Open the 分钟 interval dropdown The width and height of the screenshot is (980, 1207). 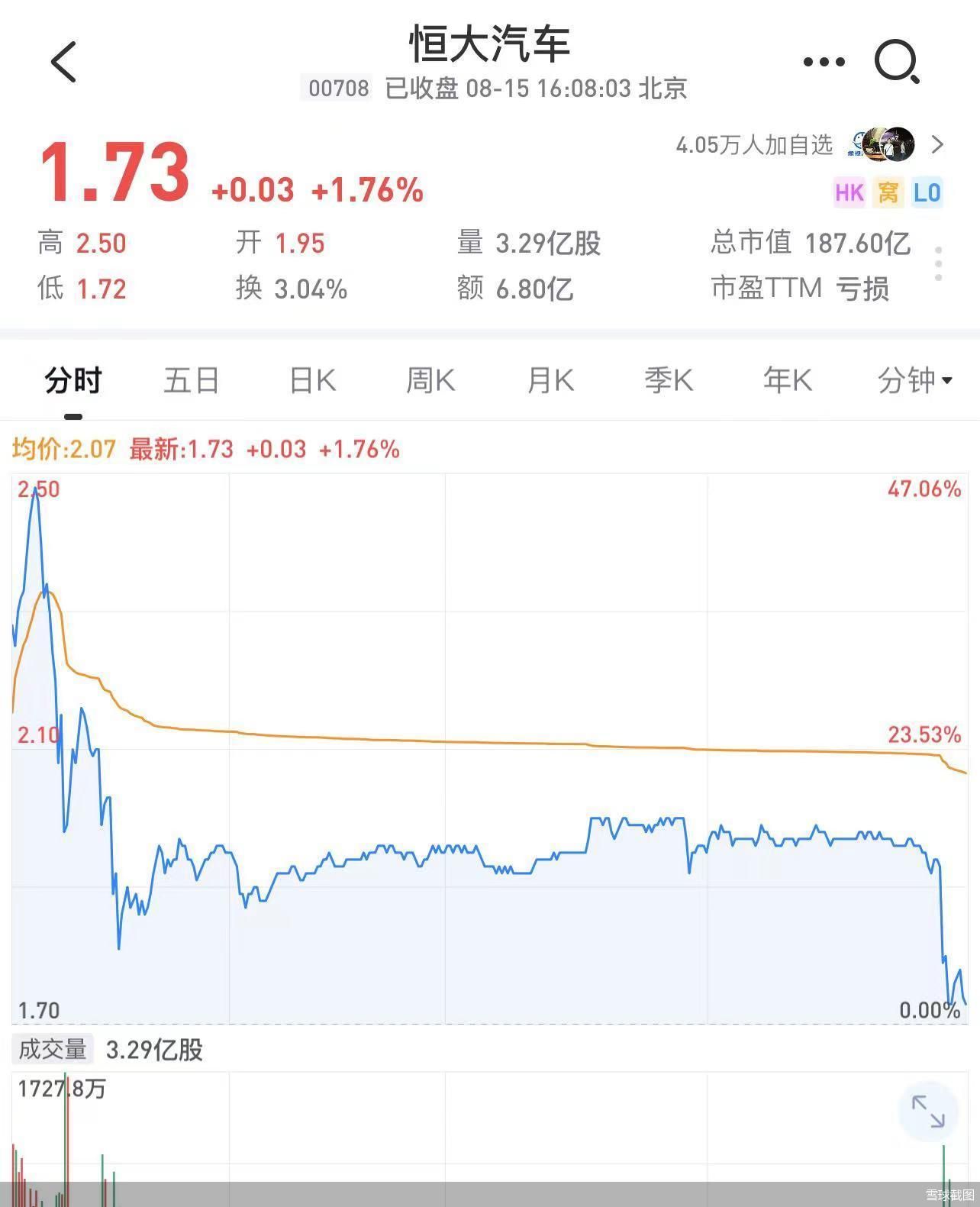coord(913,380)
